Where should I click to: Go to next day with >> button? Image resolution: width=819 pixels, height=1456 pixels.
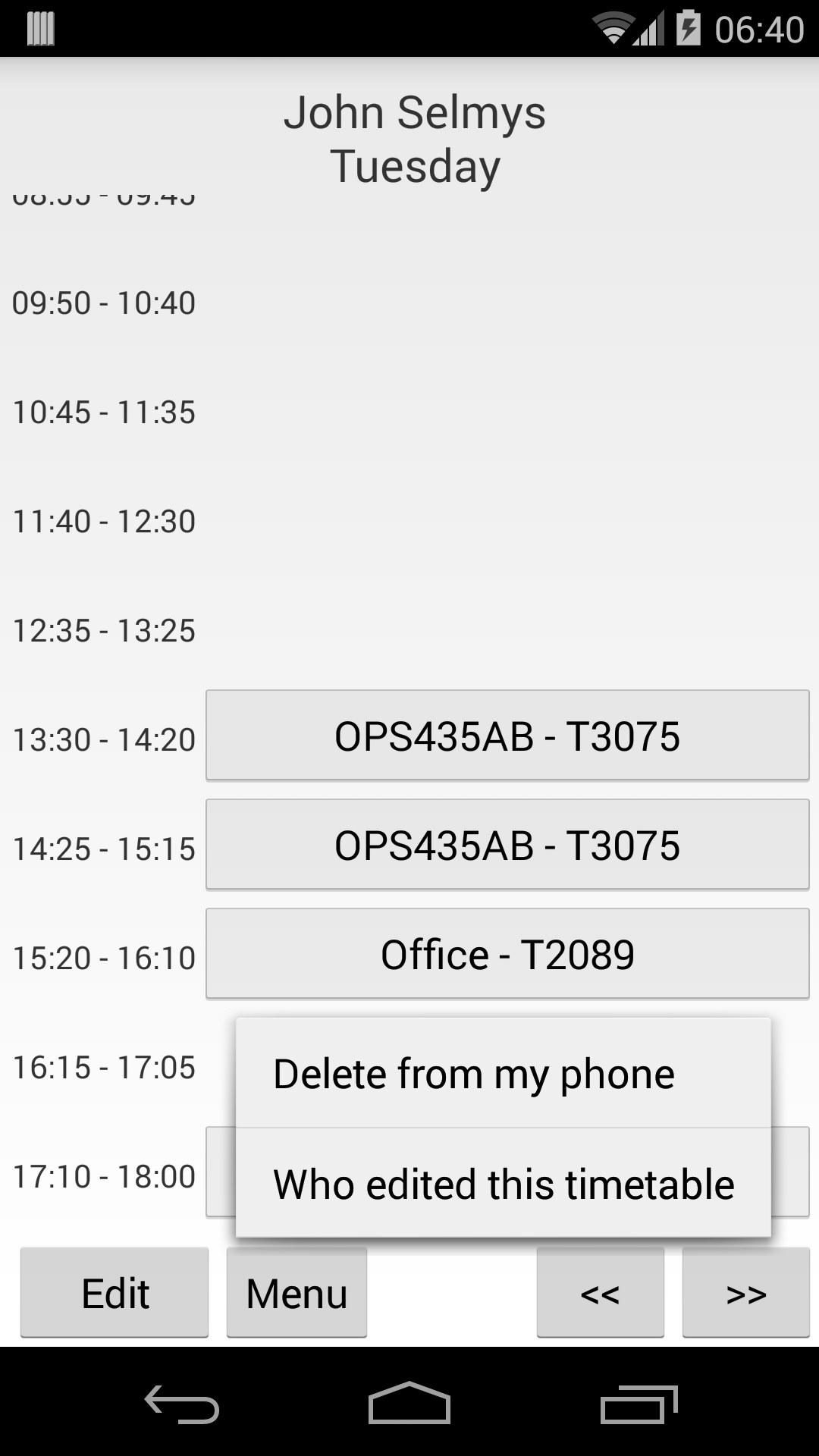(x=745, y=1293)
